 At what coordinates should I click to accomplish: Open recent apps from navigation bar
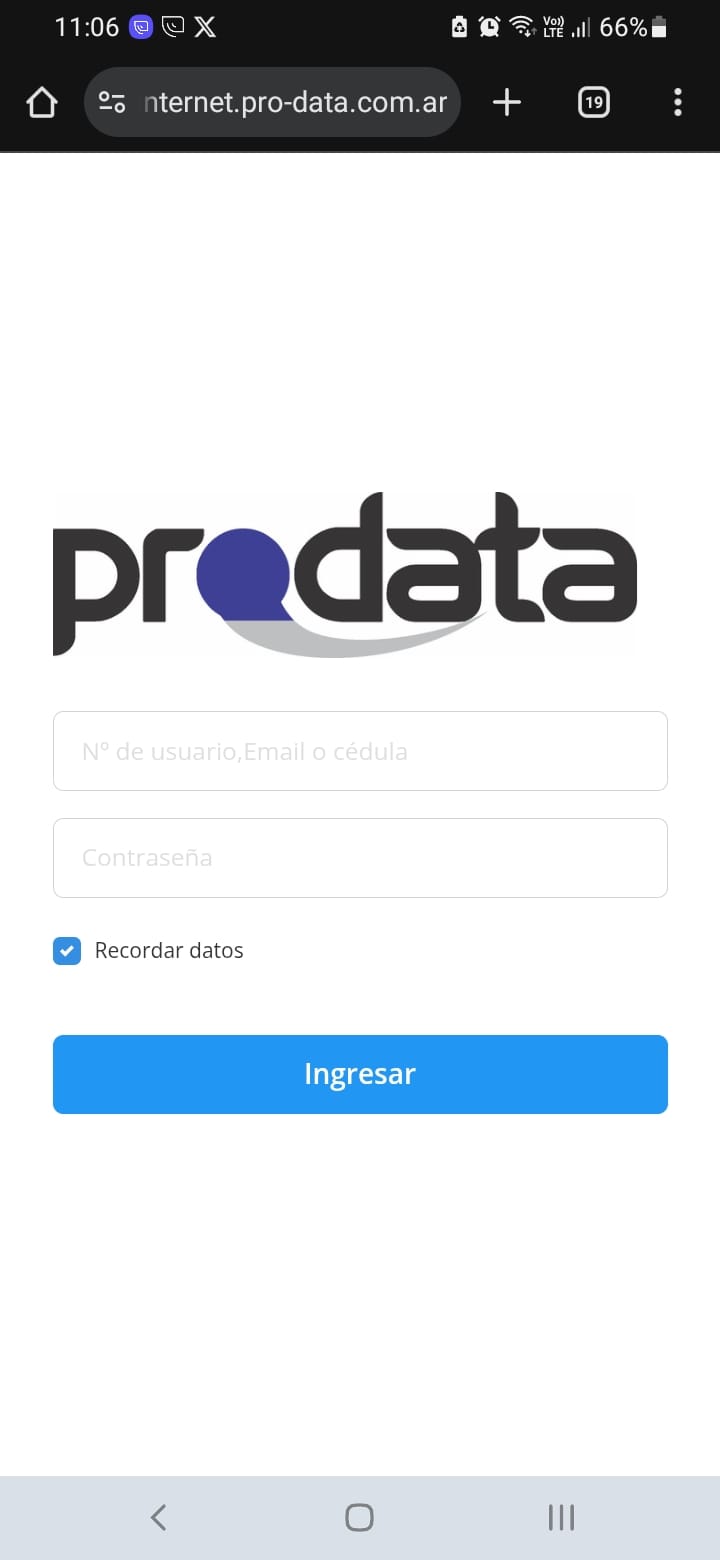(x=561, y=1517)
